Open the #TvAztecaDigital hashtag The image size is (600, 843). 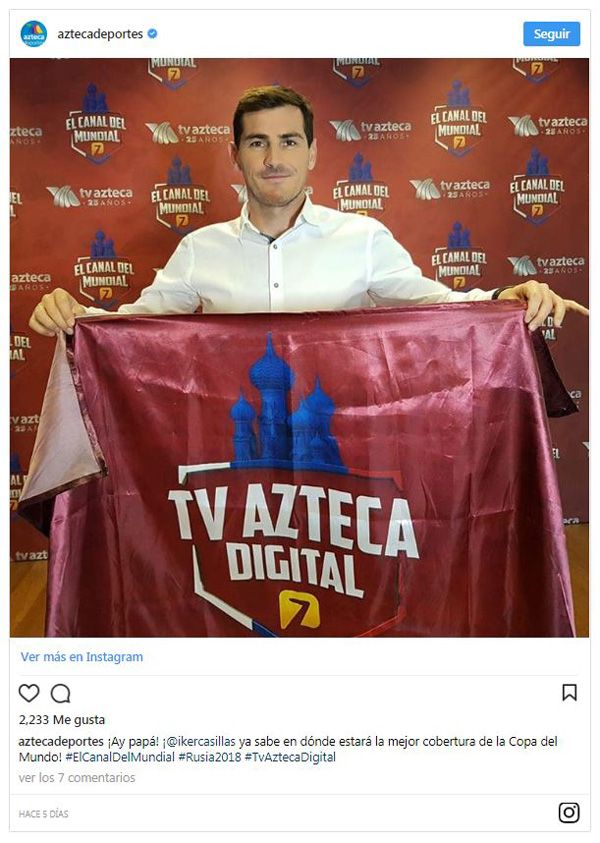pyautogui.click(x=290, y=757)
